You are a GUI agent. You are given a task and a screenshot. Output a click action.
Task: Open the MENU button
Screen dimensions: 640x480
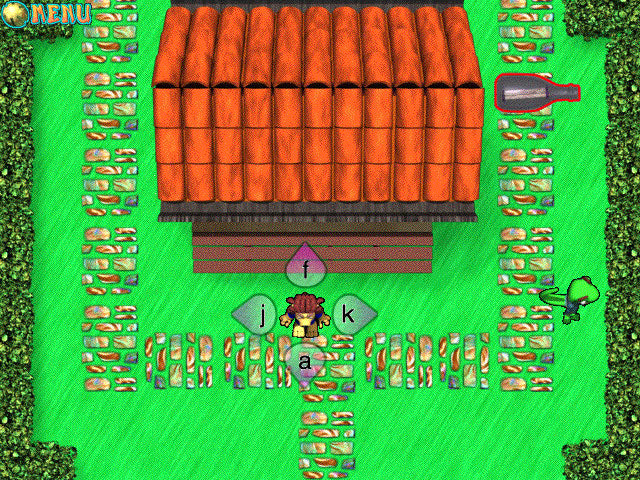coord(48,14)
